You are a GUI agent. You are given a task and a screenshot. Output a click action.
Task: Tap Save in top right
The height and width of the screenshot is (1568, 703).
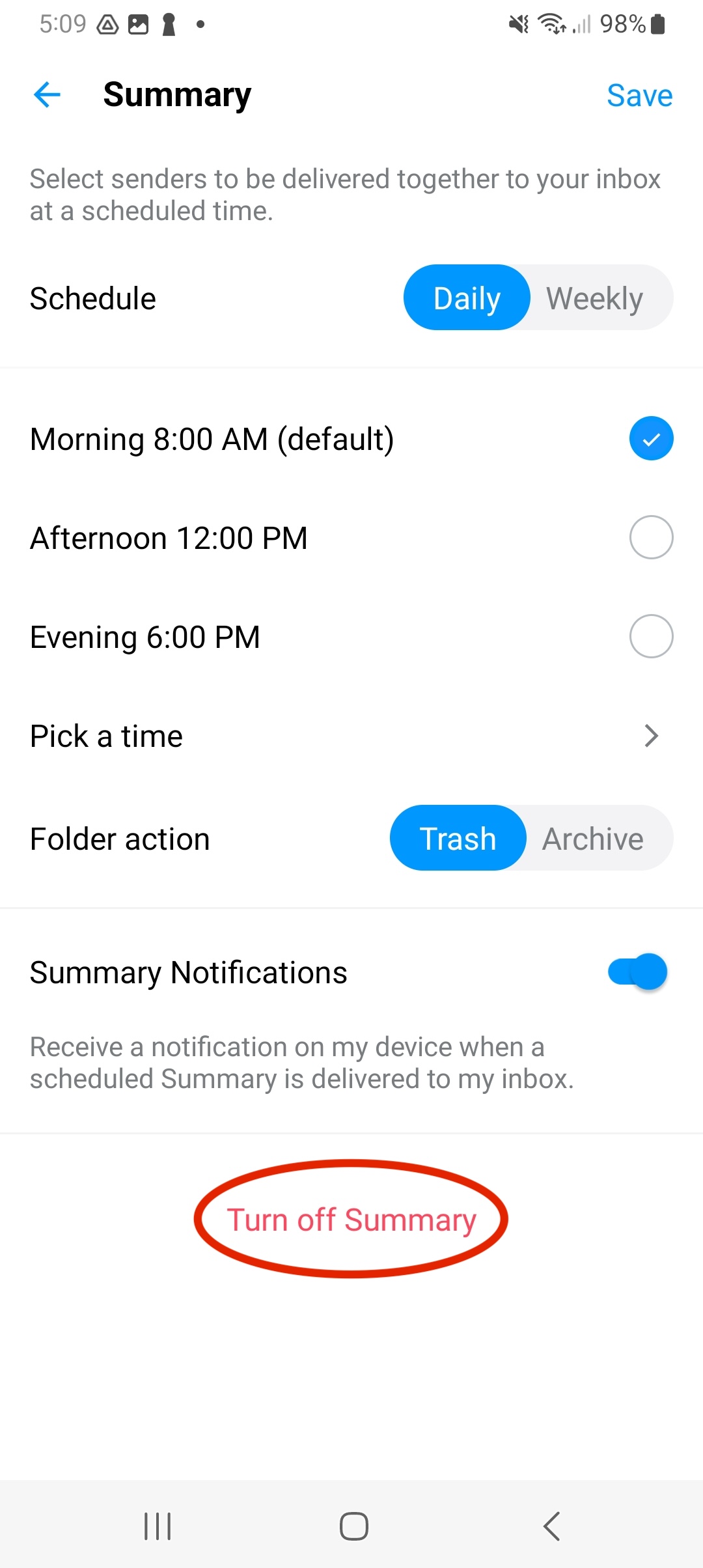pyautogui.click(x=639, y=95)
